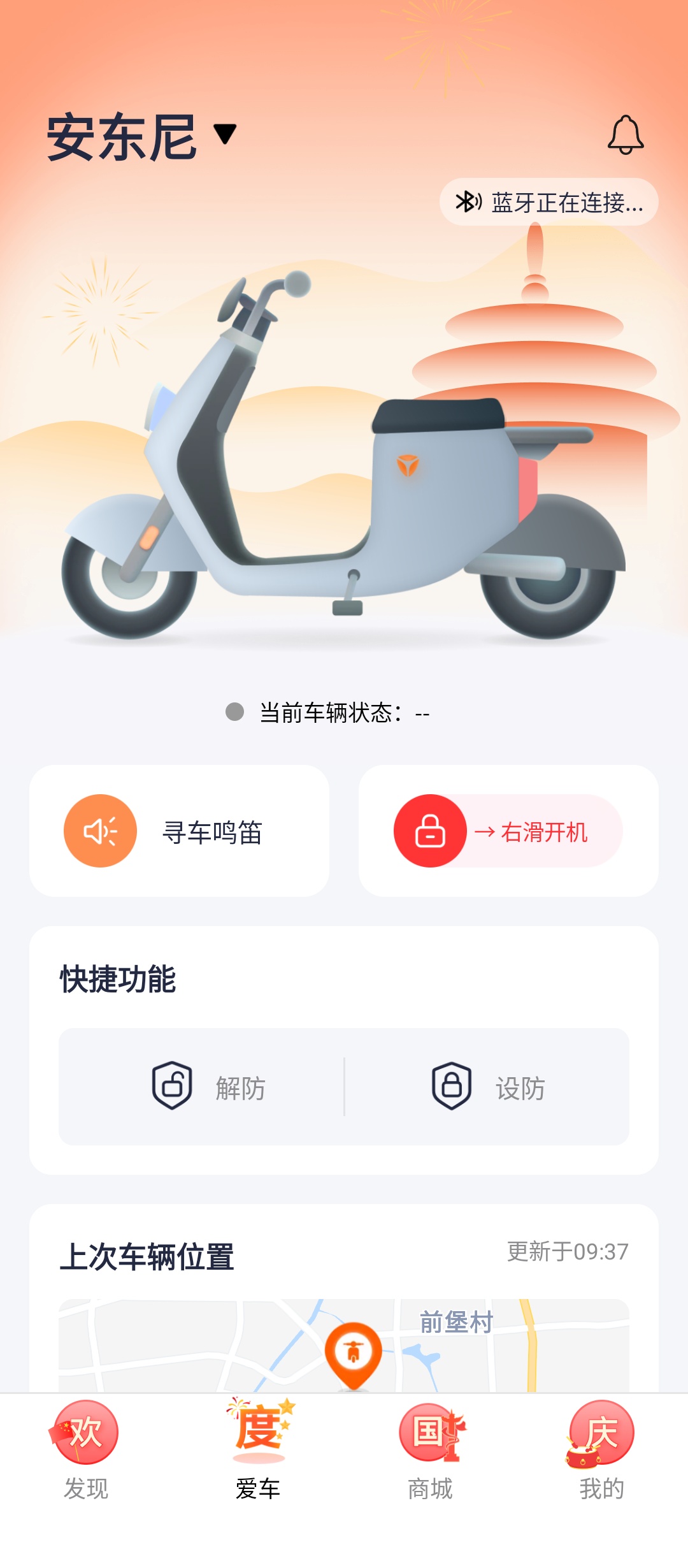The height and width of the screenshot is (1568, 688).
Task: Open the notifications bell
Action: click(626, 134)
